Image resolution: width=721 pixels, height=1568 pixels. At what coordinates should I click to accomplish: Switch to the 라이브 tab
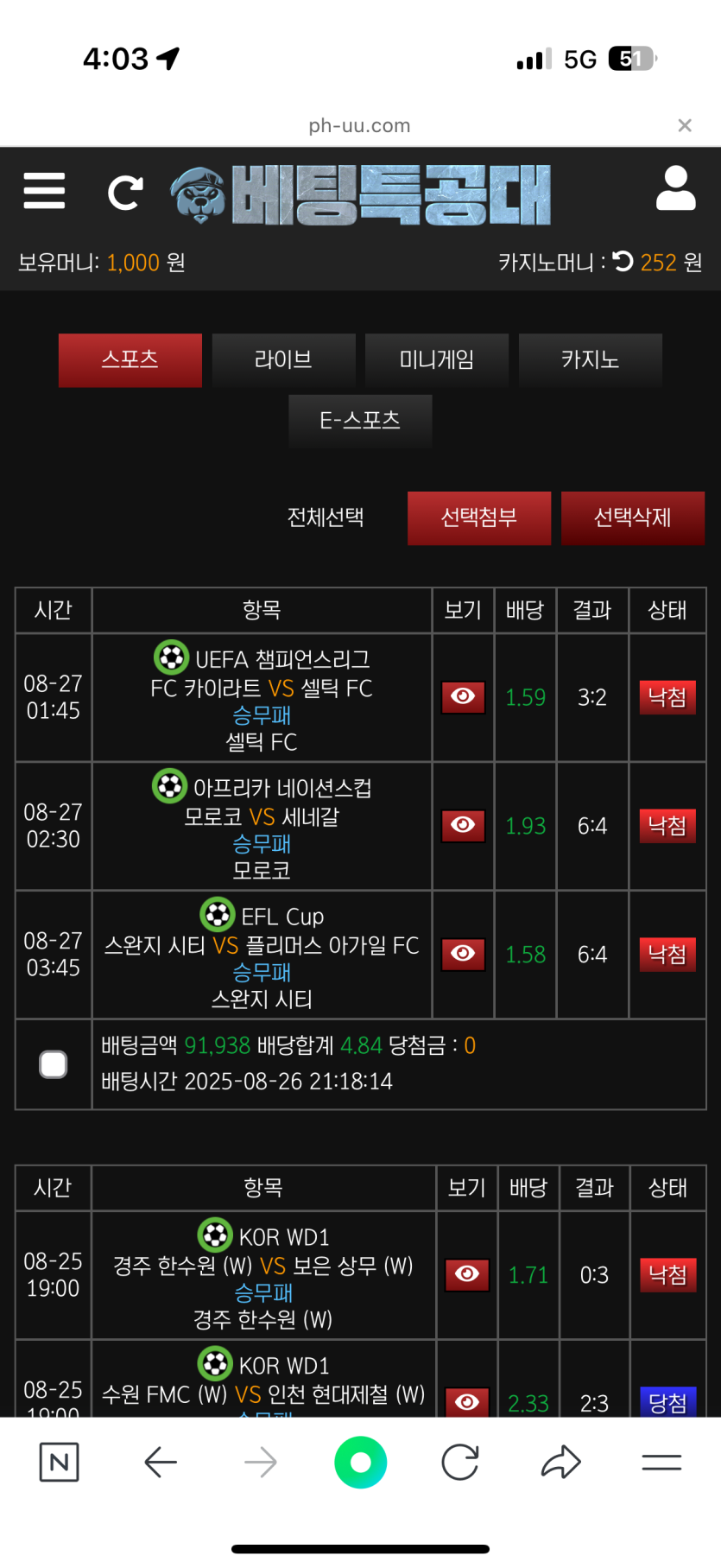coord(283,359)
